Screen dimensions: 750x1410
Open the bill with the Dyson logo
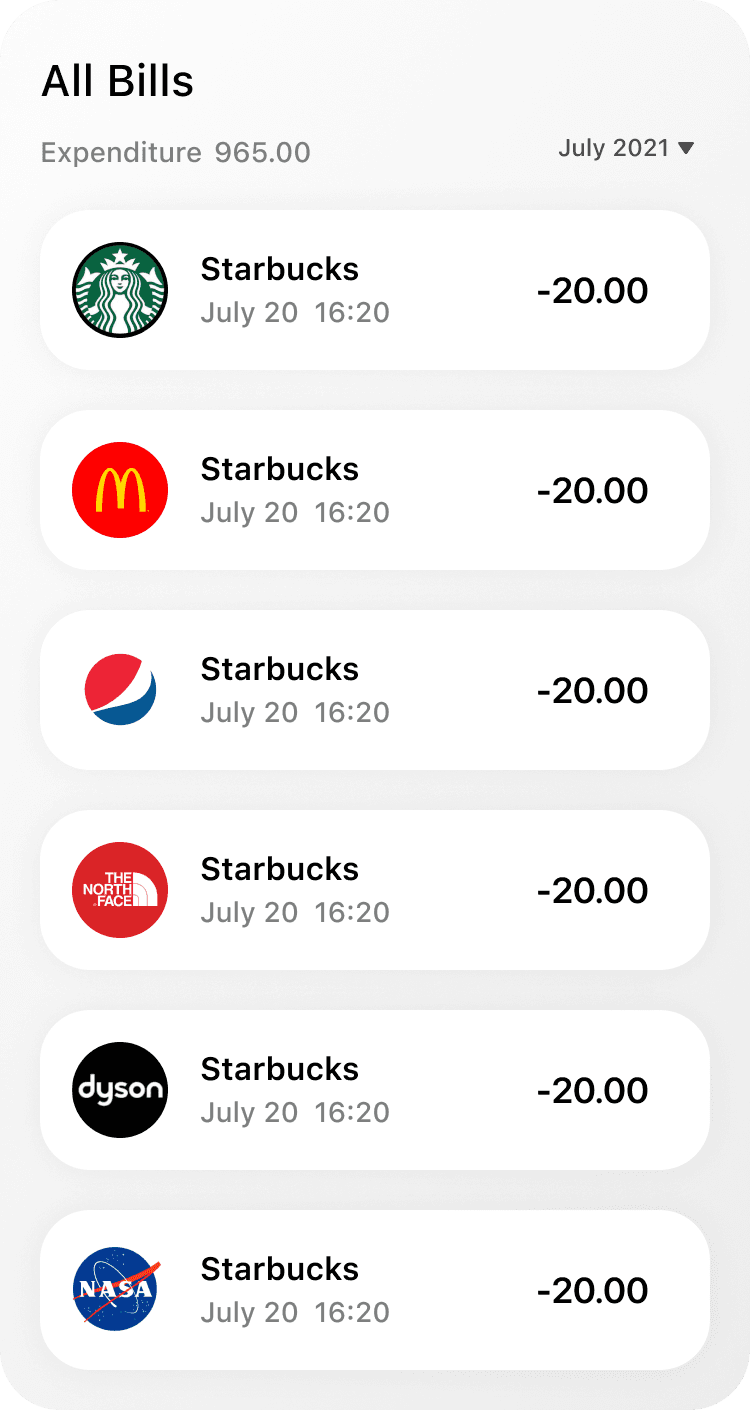[374, 1090]
